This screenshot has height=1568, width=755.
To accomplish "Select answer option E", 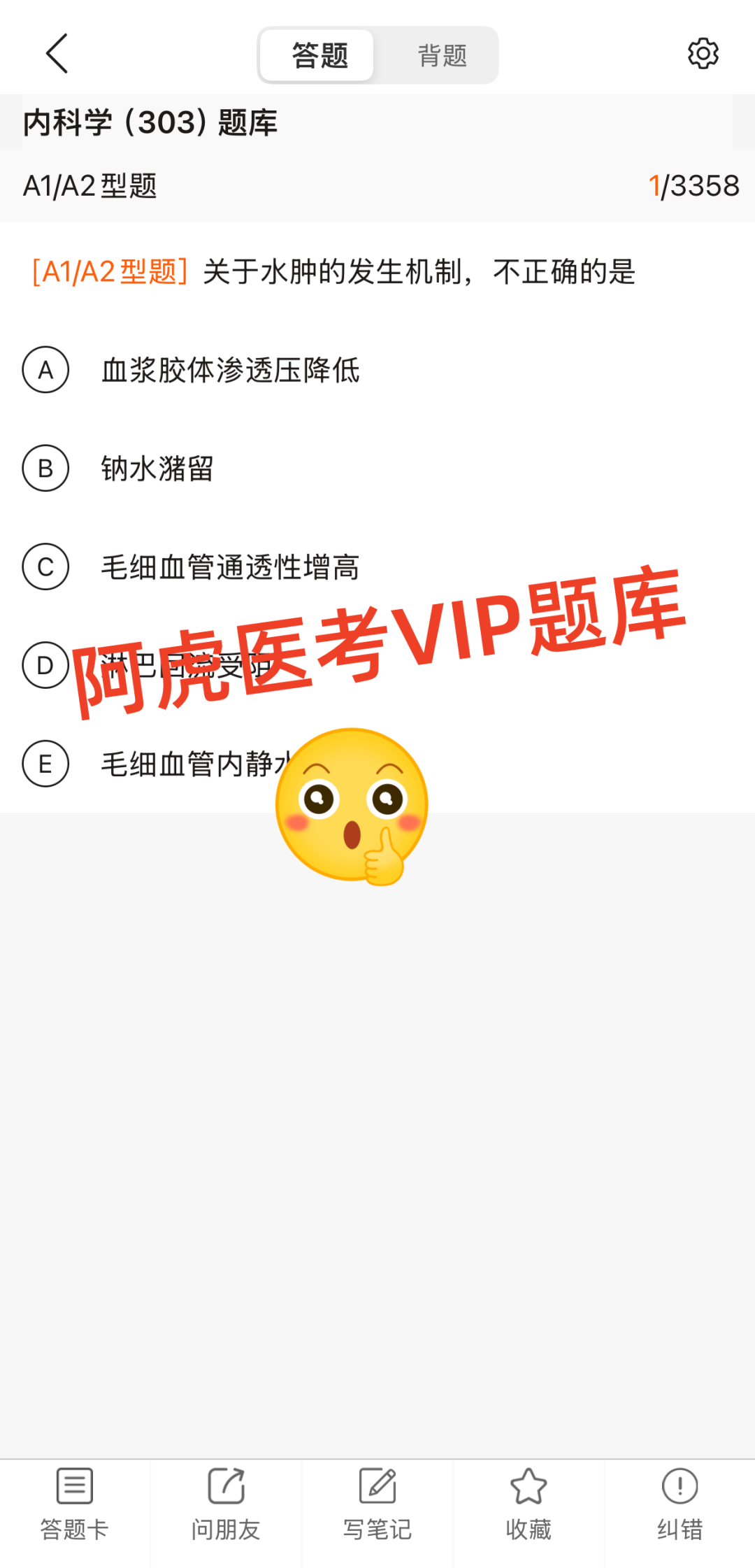I will pyautogui.click(x=46, y=764).
